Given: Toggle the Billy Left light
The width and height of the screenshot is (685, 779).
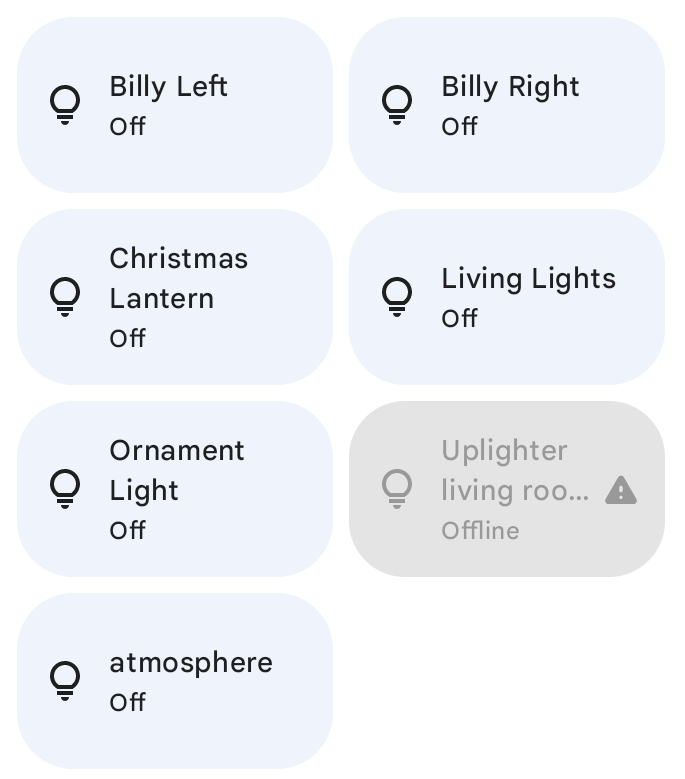Looking at the screenshot, I should click(175, 105).
